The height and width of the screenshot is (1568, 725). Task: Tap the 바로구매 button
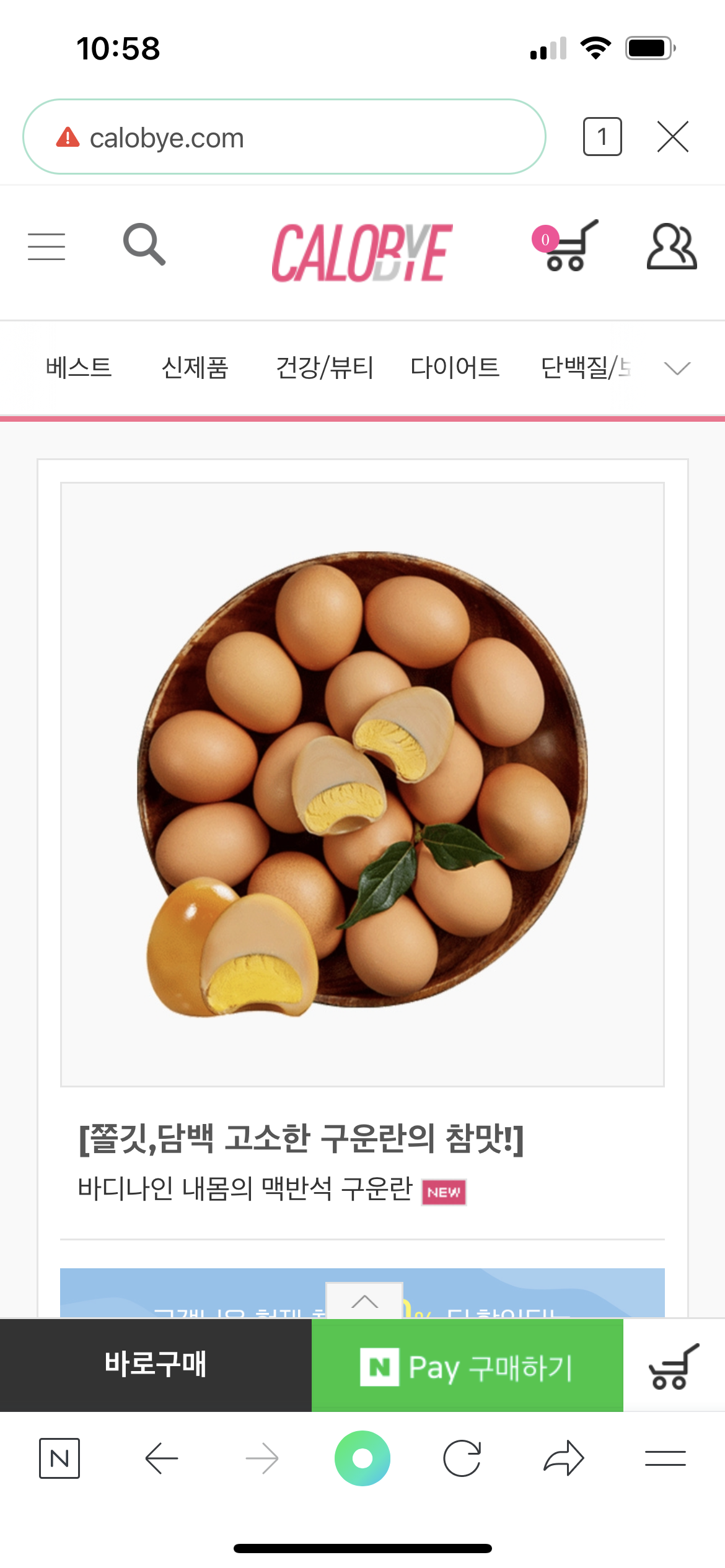(156, 1365)
